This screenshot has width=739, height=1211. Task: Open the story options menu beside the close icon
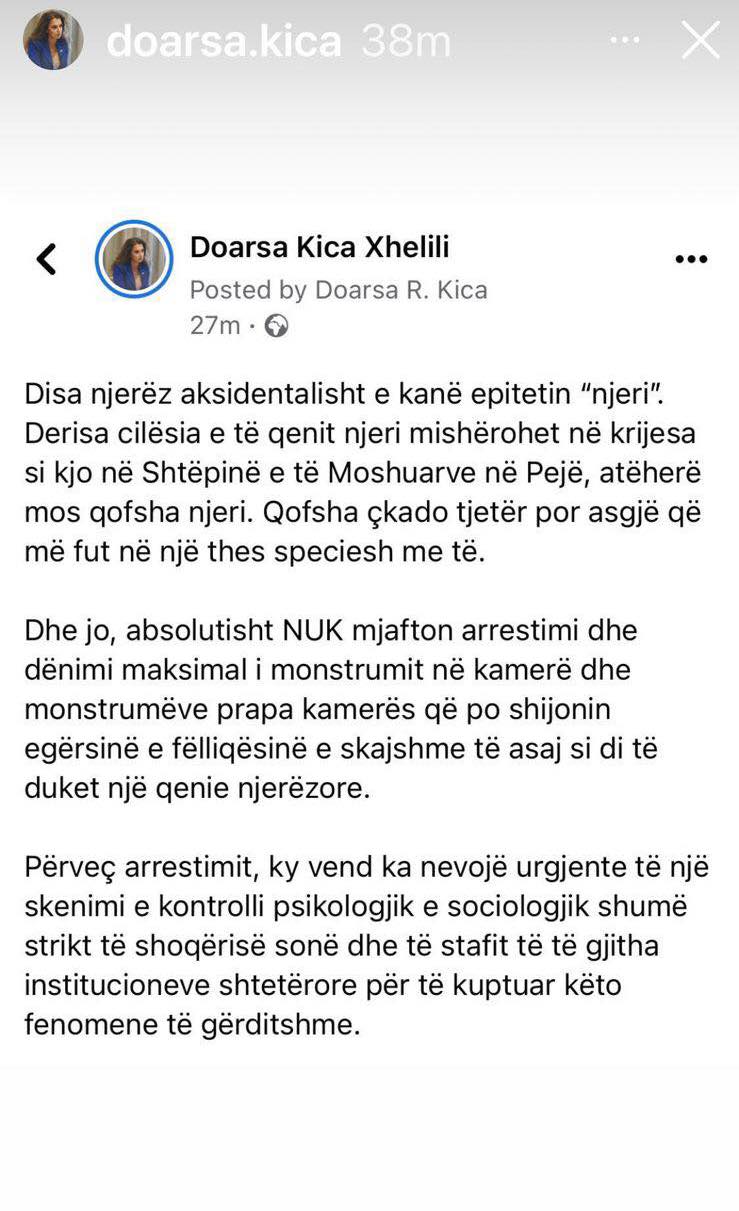pyautogui.click(x=625, y=41)
